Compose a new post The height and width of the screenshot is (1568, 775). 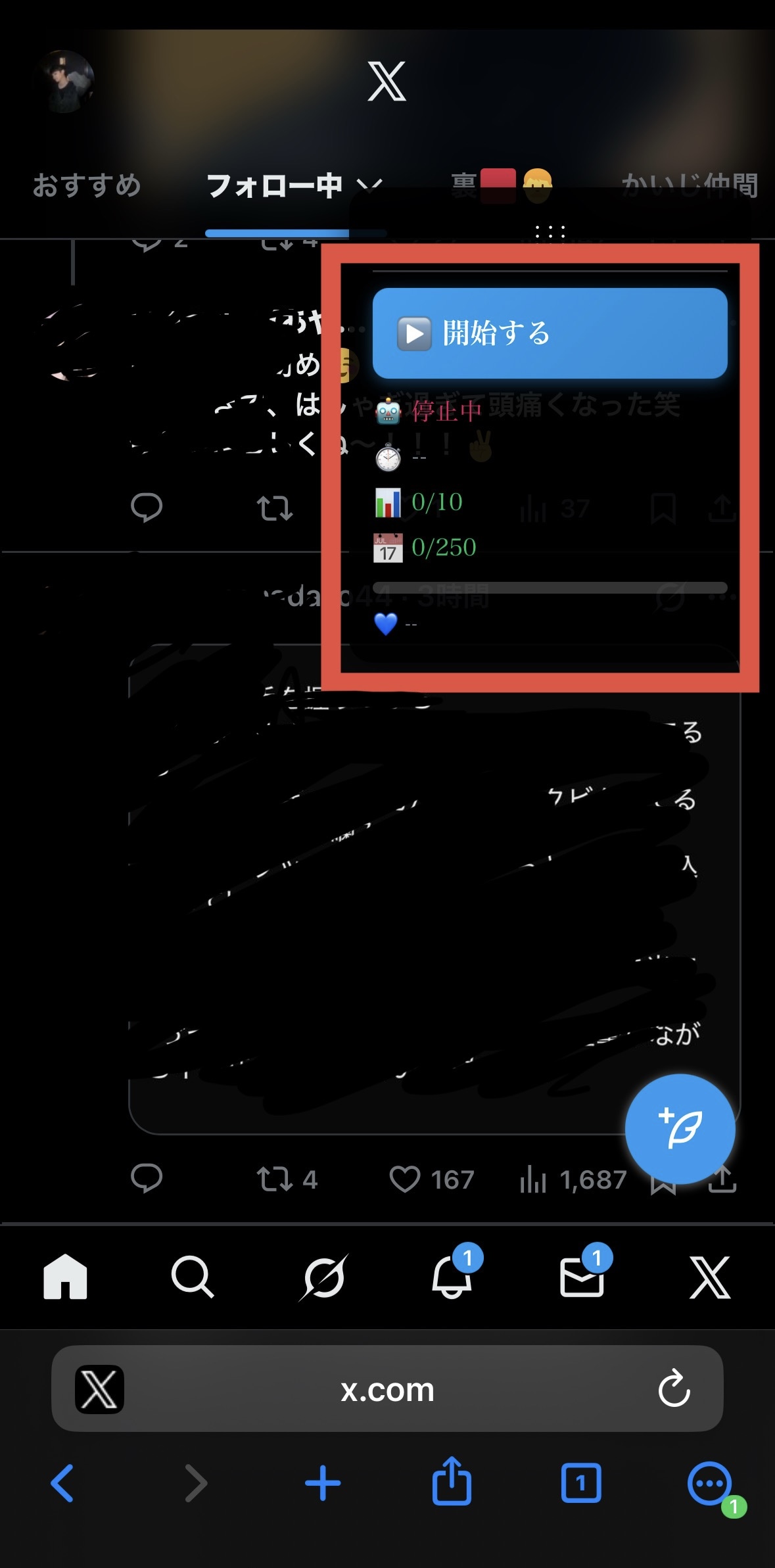pyautogui.click(x=680, y=1129)
